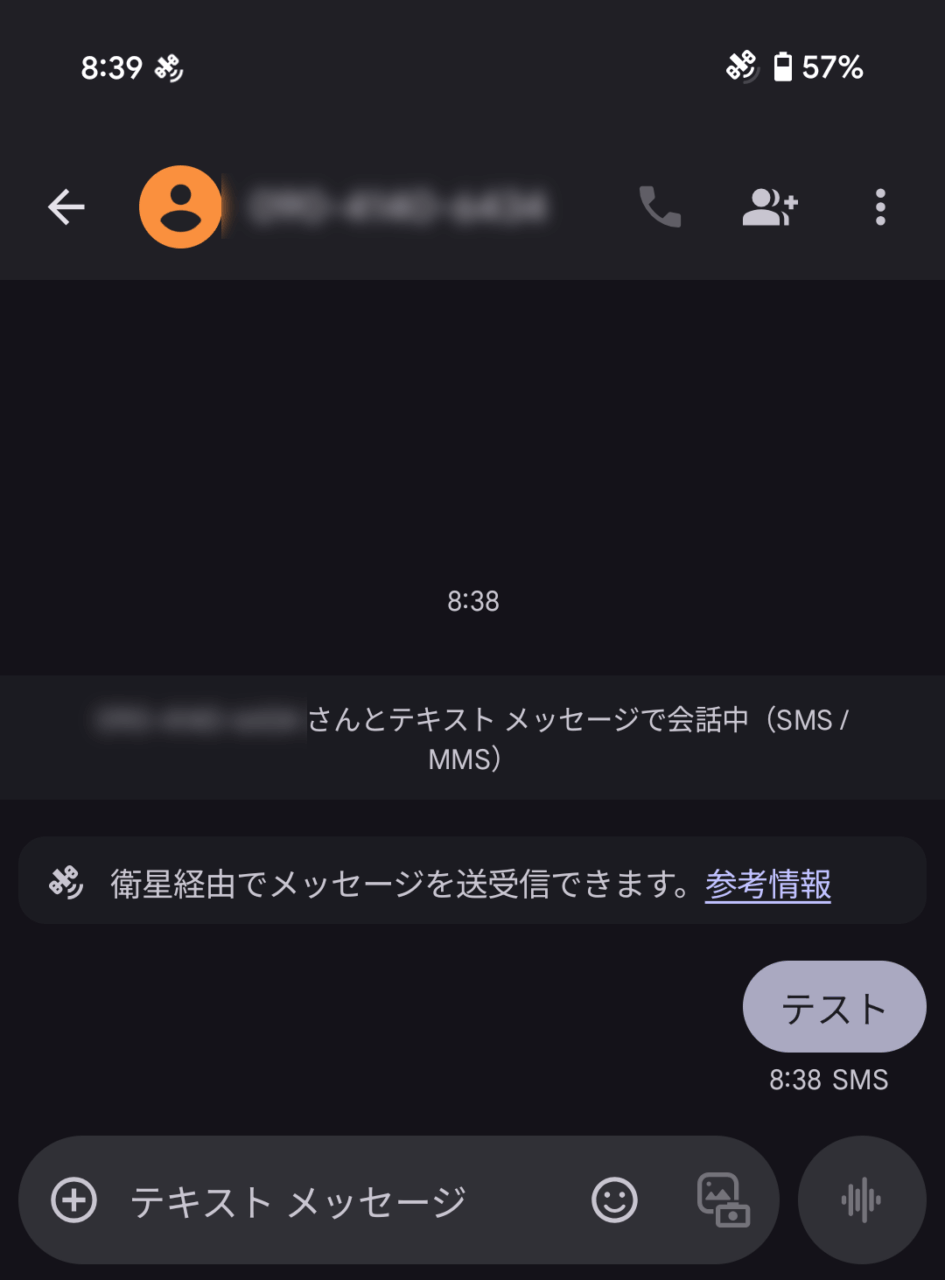Call this contact with the phone icon
This screenshot has width=945, height=1280.
click(x=660, y=207)
